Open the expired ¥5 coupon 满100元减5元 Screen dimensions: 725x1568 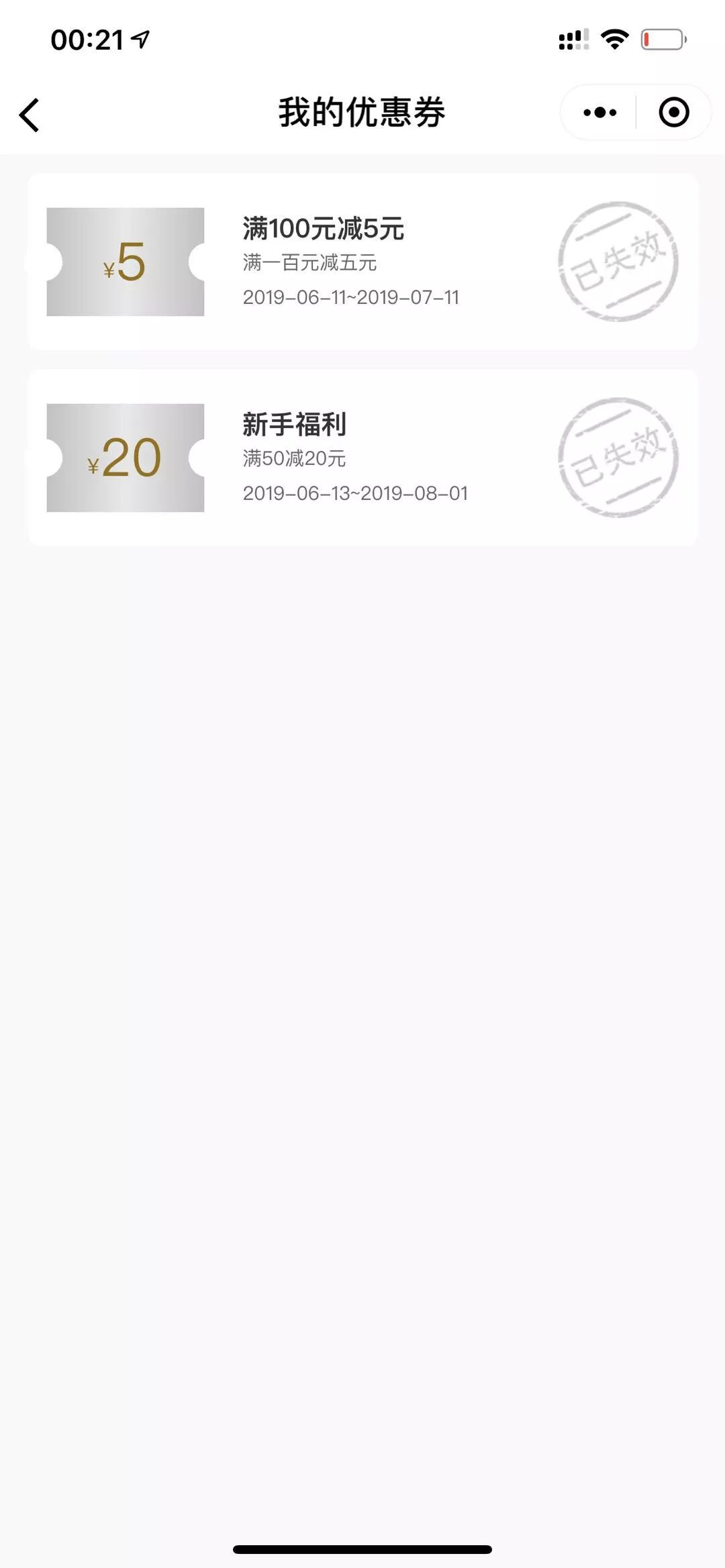pos(362,262)
